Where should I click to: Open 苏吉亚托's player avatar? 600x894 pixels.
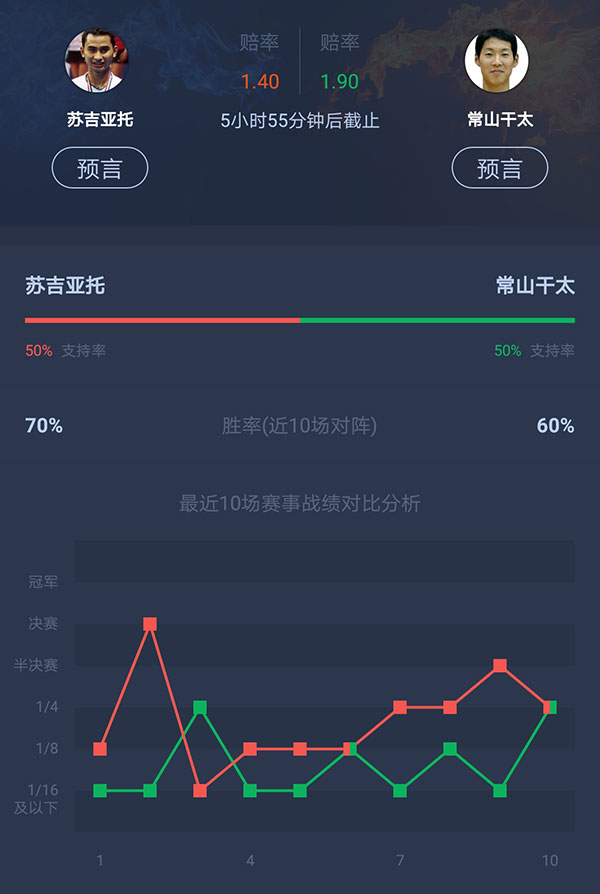click(x=97, y=61)
